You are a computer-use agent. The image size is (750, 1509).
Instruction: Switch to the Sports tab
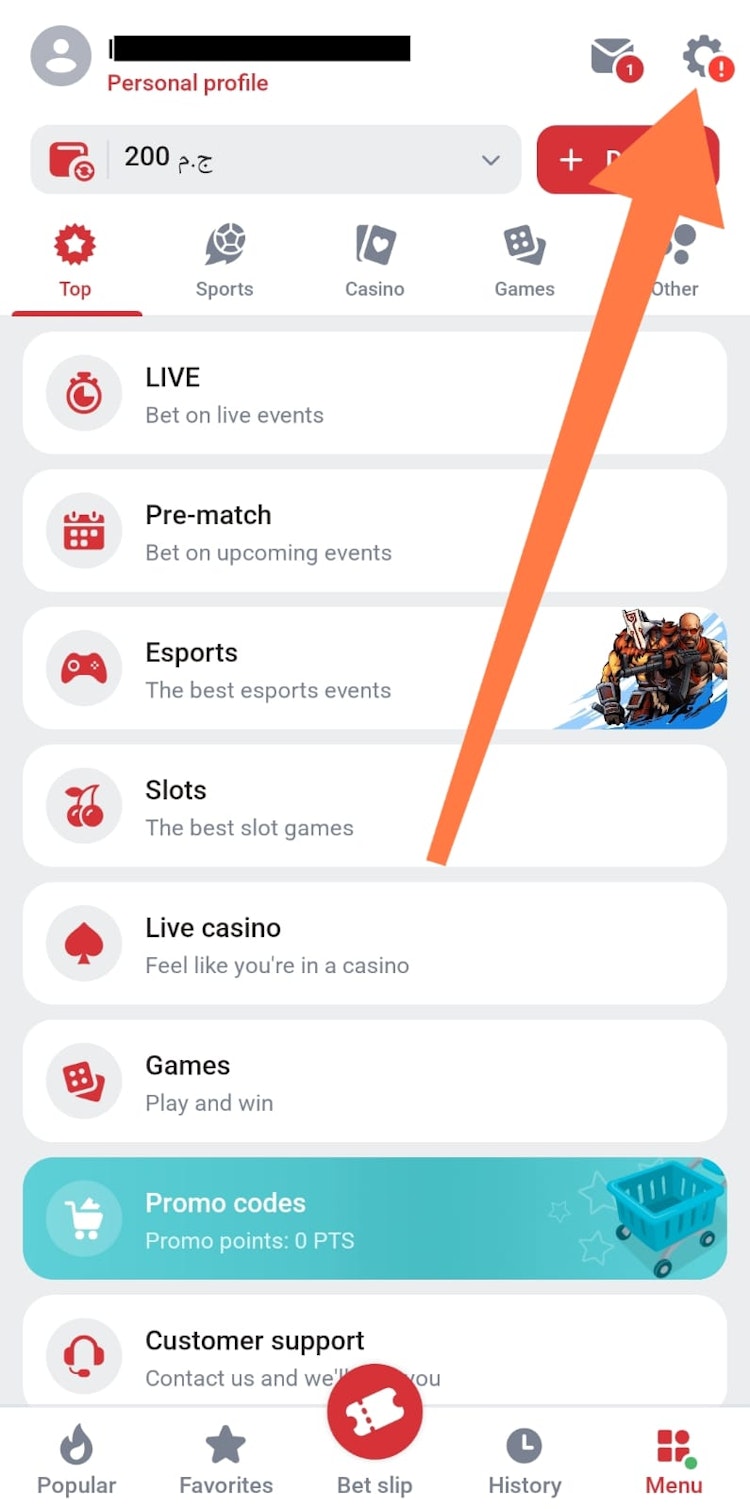[x=224, y=261]
